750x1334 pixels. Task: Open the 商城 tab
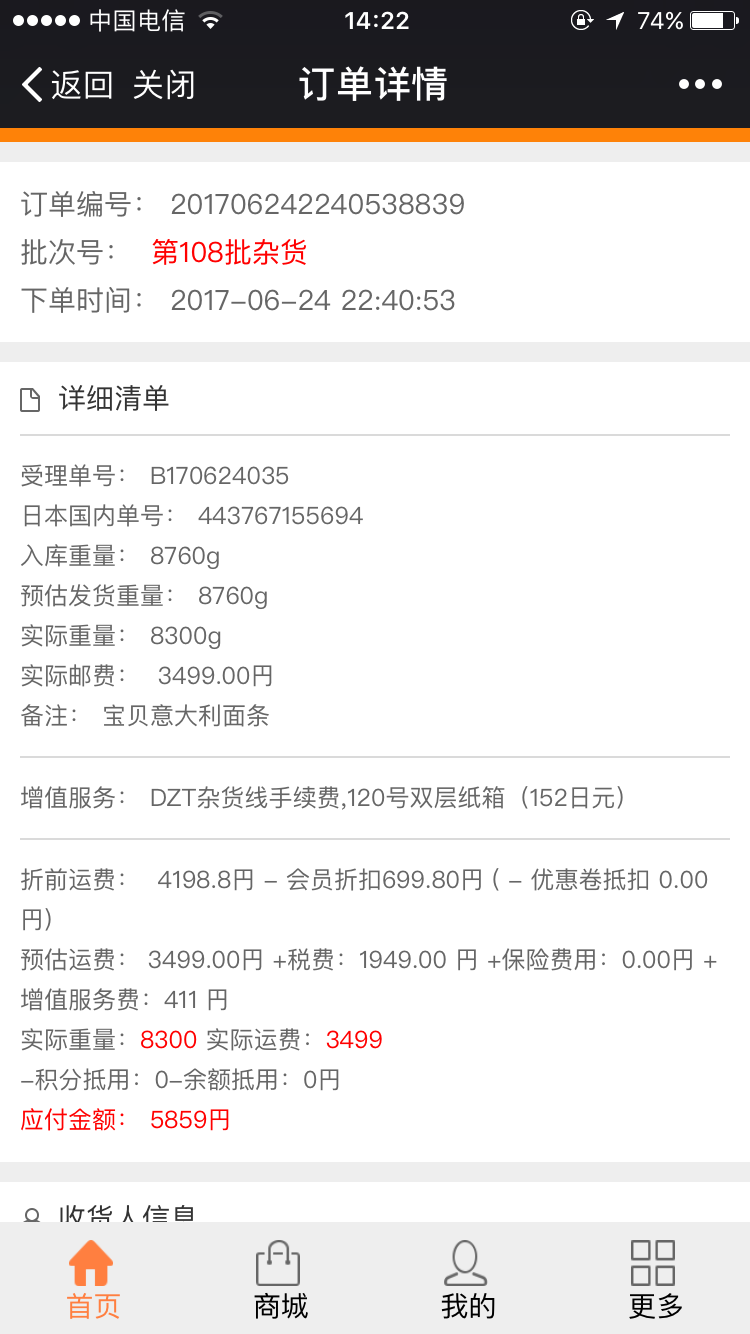(x=280, y=1279)
